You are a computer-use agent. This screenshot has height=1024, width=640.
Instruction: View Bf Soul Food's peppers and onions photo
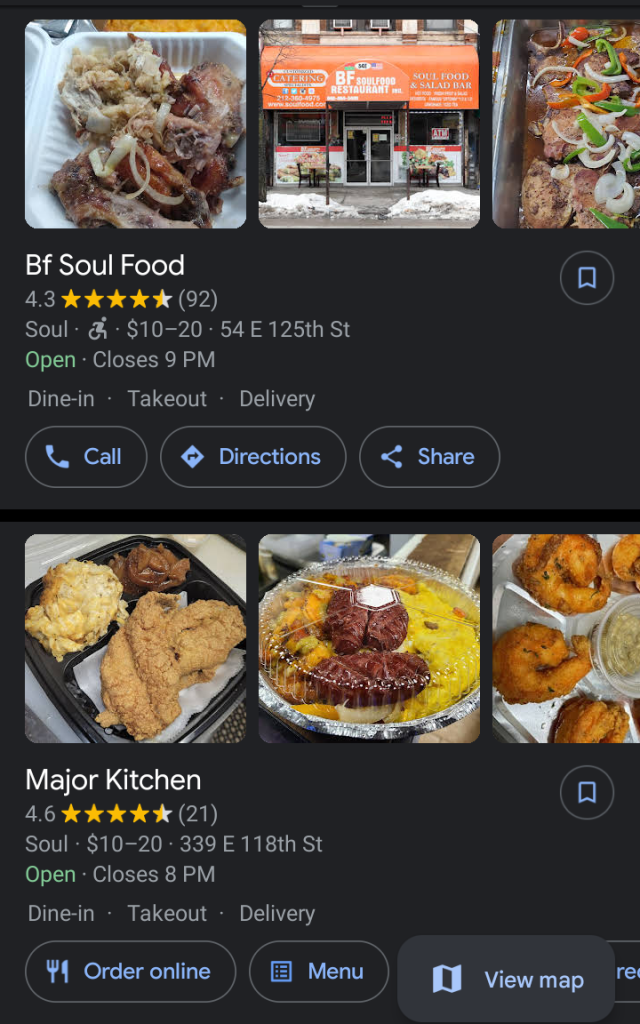click(x=566, y=124)
